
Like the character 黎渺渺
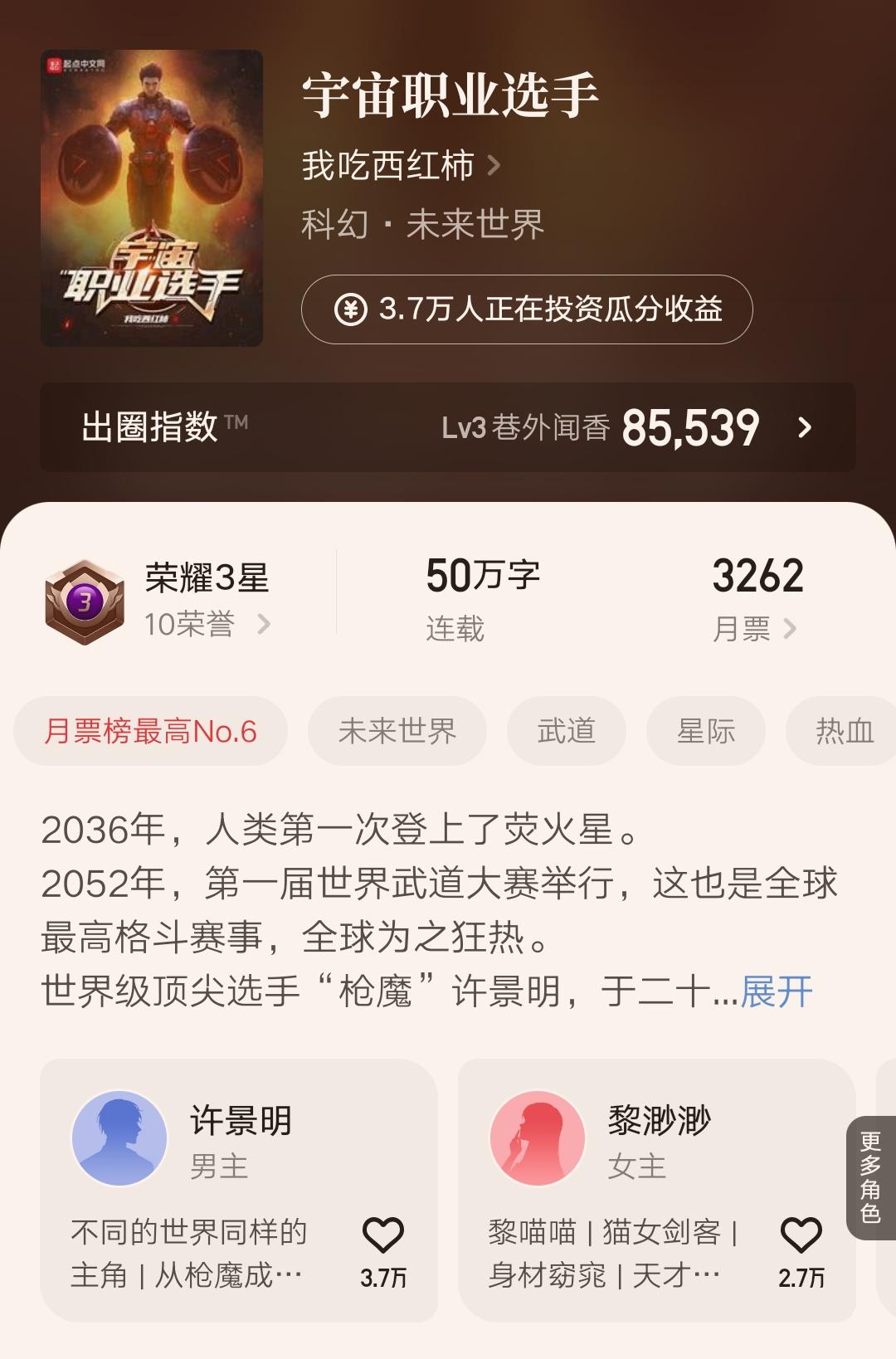(x=801, y=1238)
